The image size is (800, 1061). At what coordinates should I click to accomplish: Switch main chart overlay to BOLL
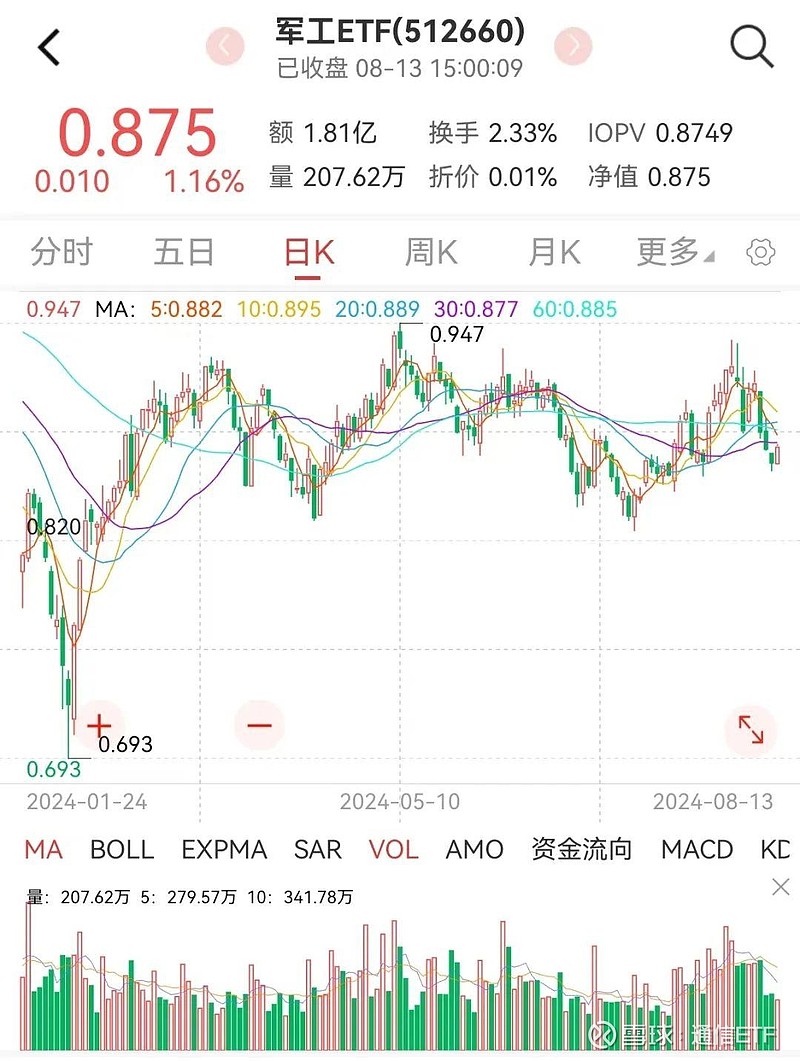click(x=121, y=850)
